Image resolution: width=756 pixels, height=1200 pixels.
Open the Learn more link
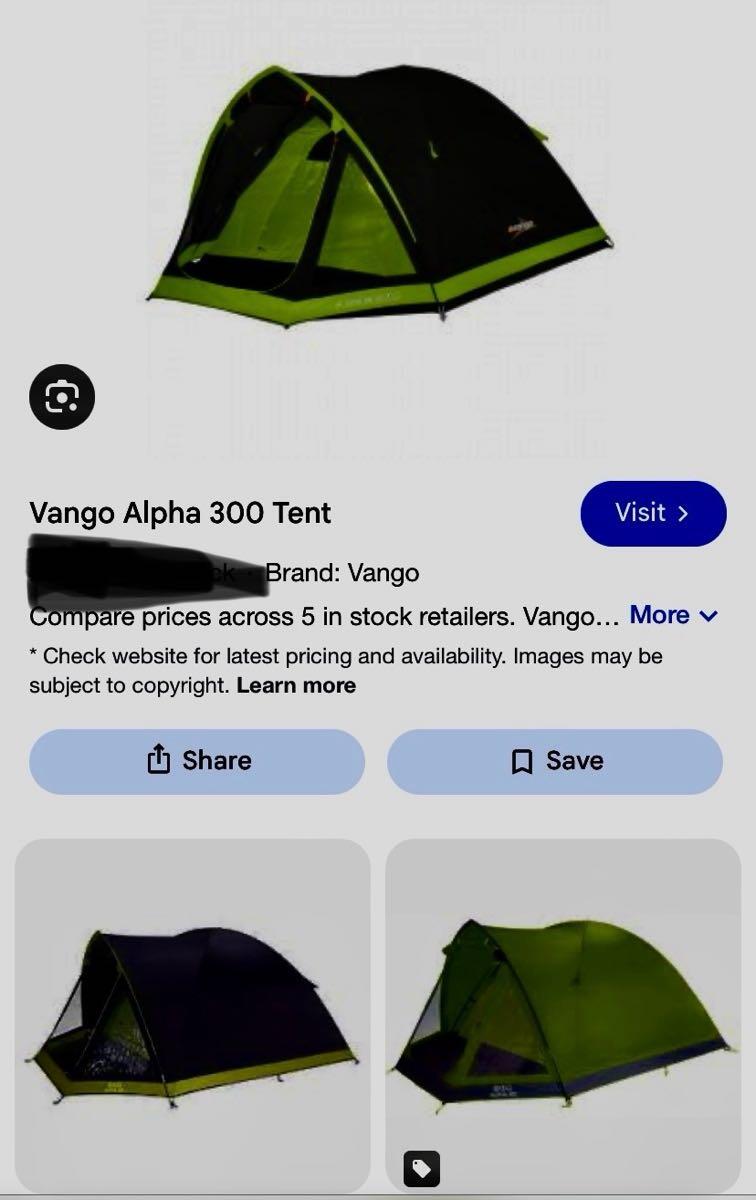[296, 685]
